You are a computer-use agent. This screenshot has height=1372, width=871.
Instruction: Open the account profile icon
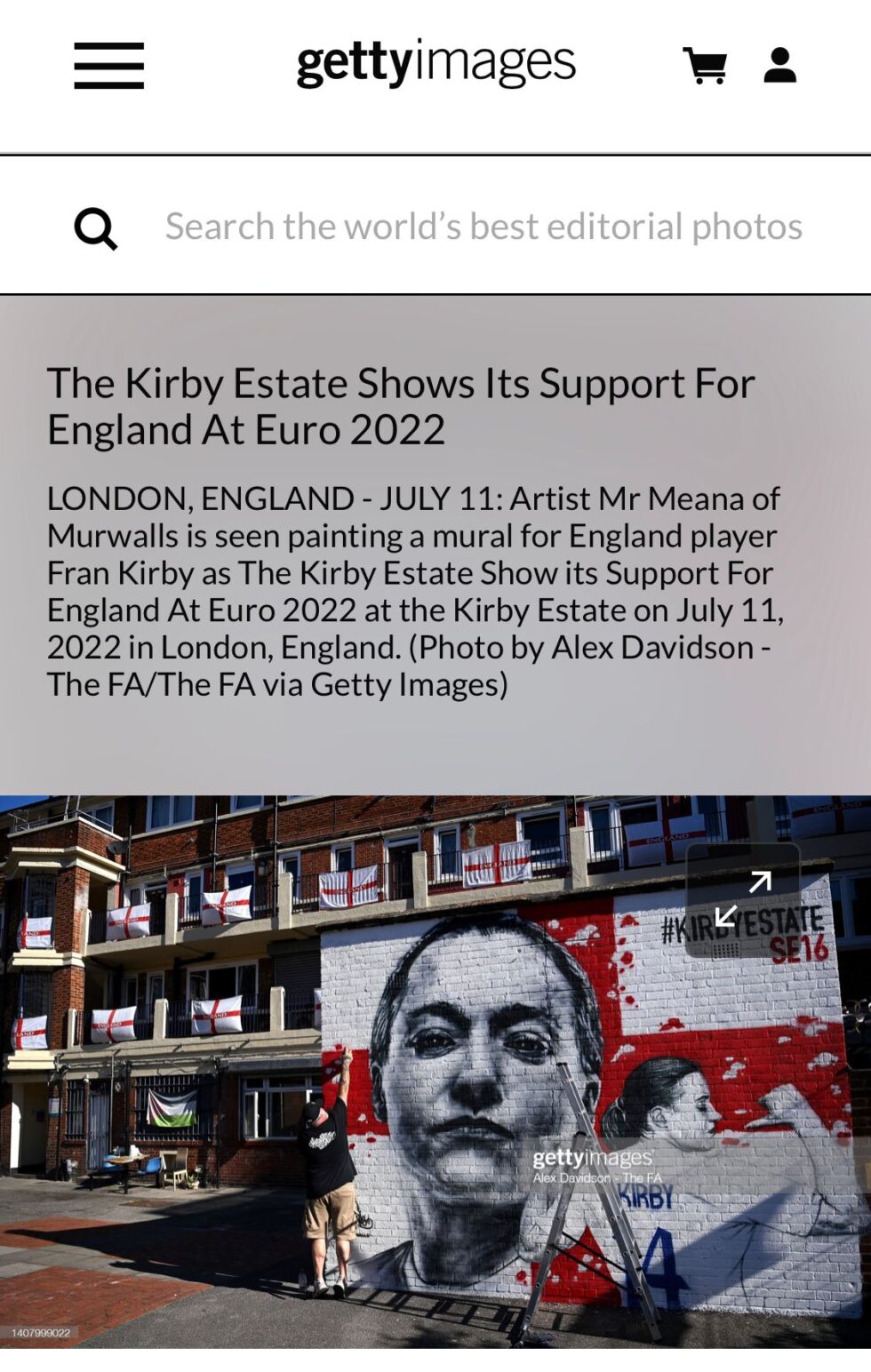779,66
